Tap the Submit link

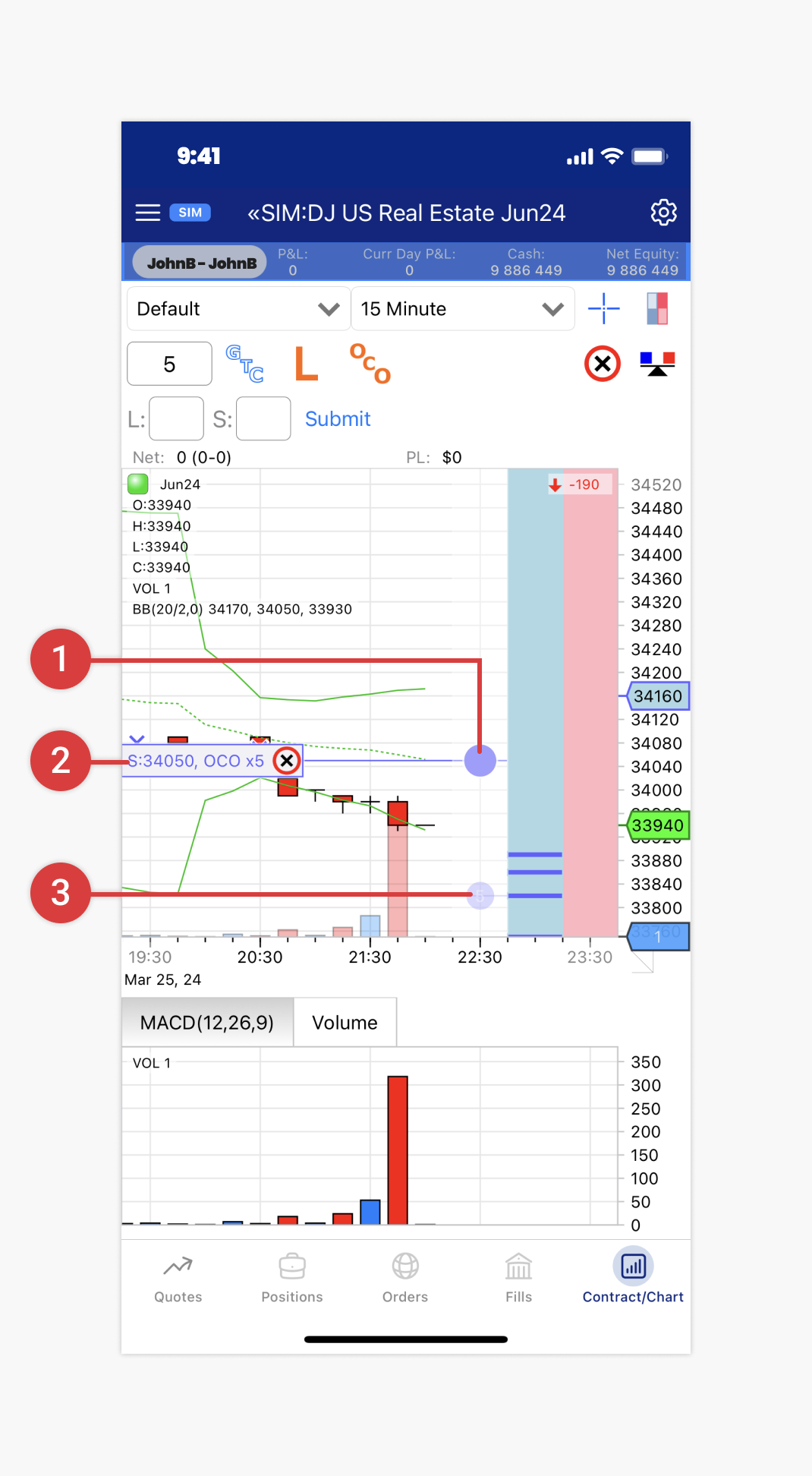338,419
